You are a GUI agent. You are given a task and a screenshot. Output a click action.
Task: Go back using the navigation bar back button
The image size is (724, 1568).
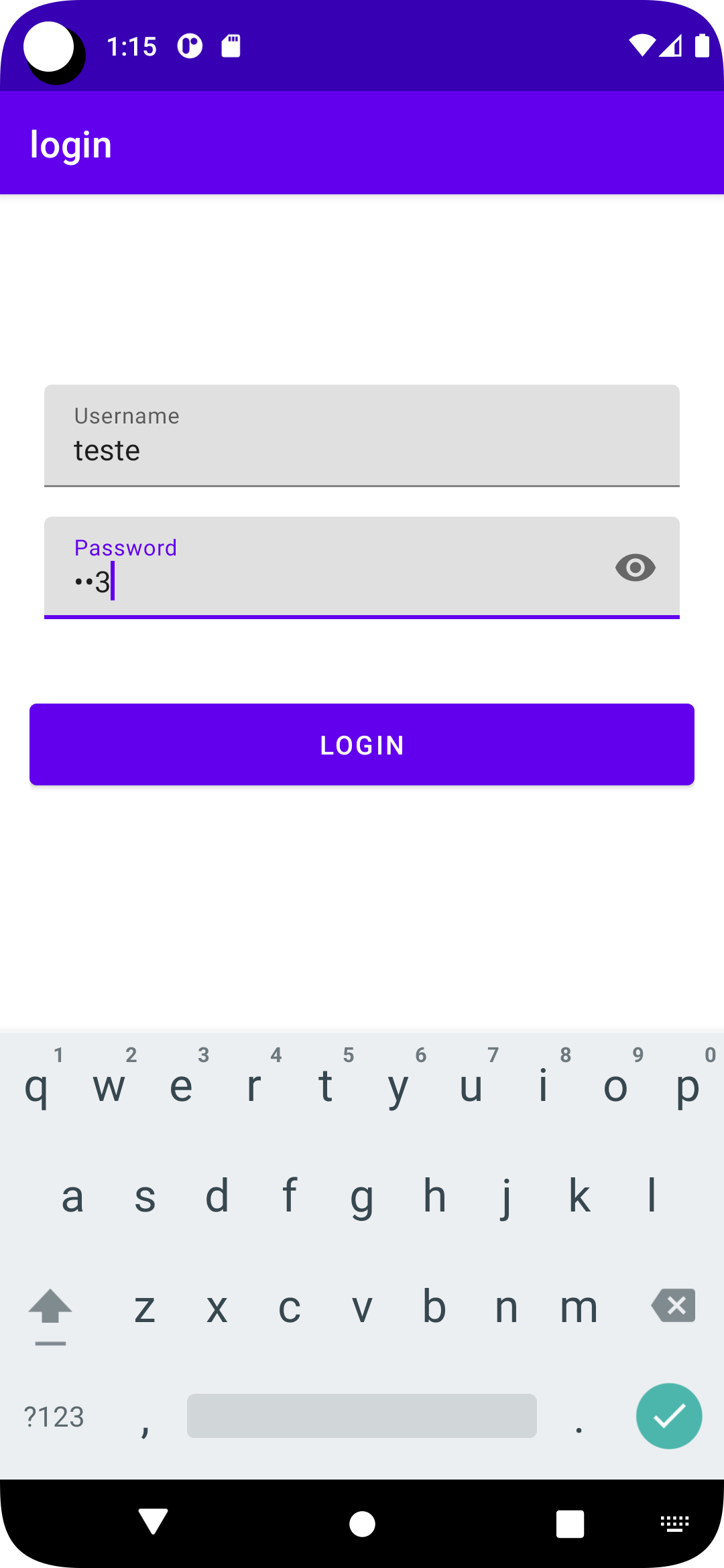(154, 1523)
